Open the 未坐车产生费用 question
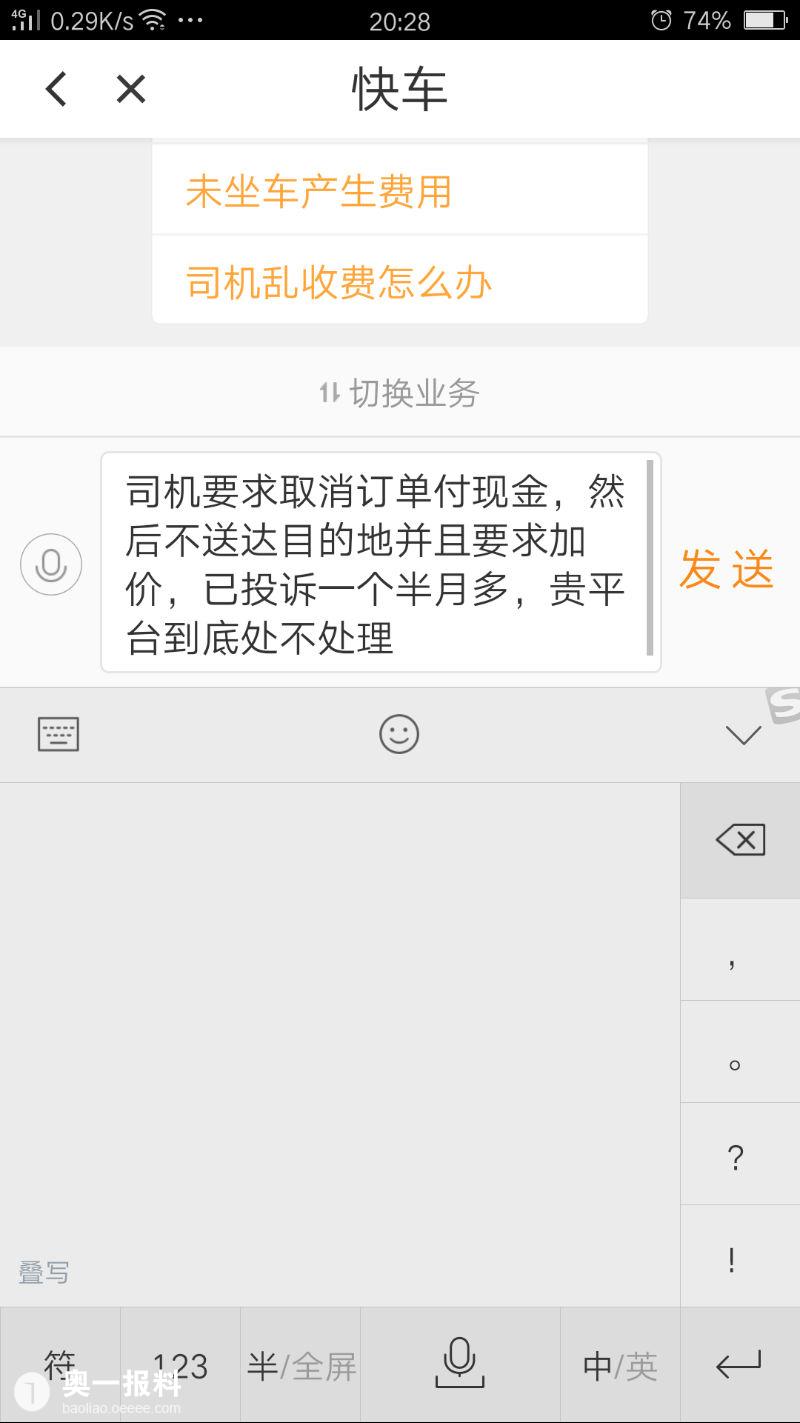 tap(400, 191)
